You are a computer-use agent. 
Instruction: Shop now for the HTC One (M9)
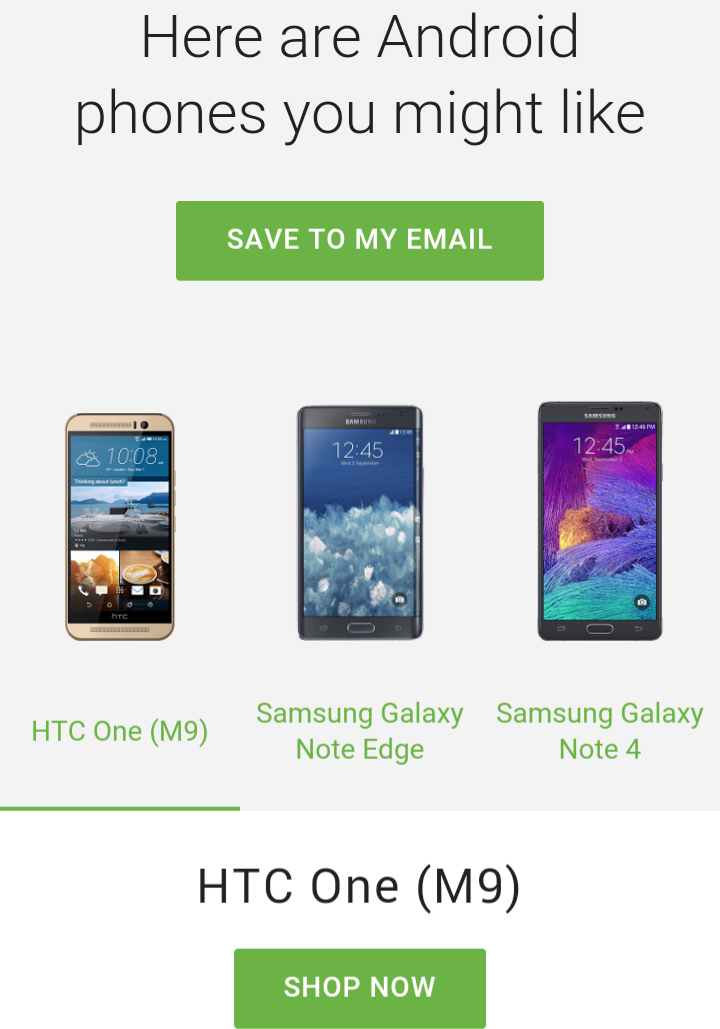click(359, 987)
